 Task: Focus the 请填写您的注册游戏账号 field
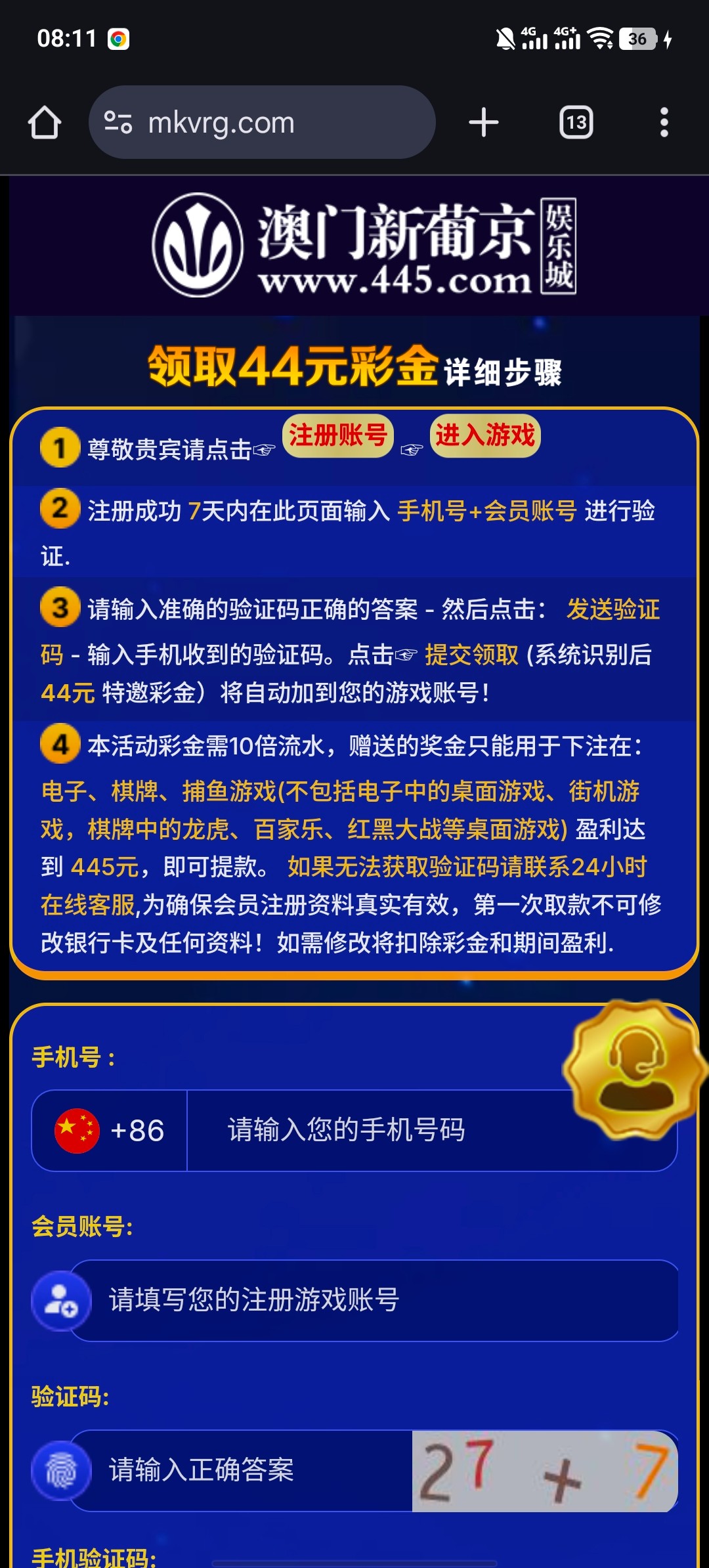374,1300
